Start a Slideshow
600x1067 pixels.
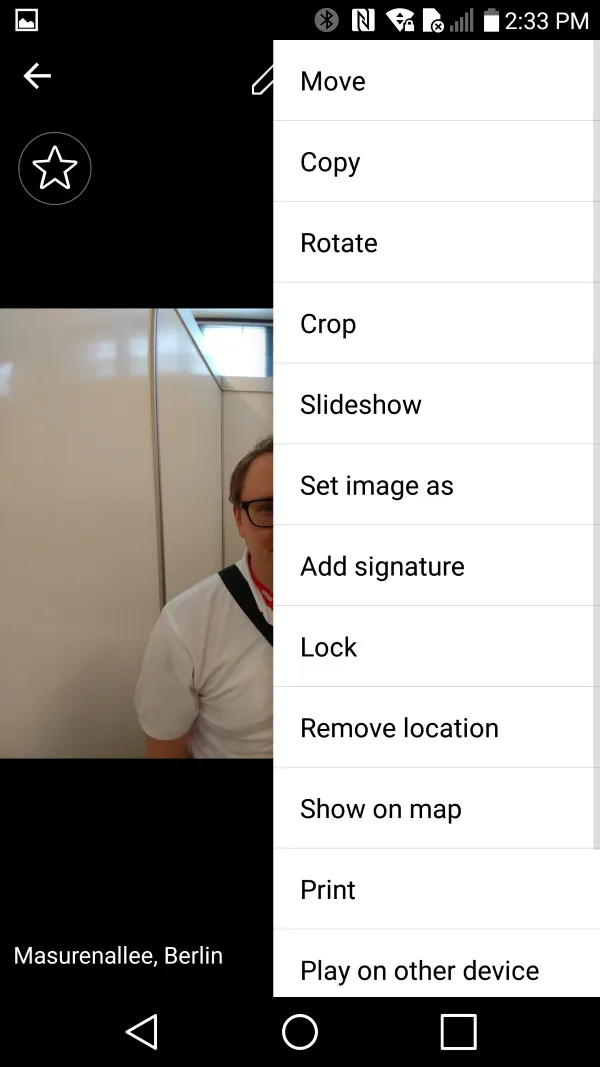pyautogui.click(x=436, y=405)
